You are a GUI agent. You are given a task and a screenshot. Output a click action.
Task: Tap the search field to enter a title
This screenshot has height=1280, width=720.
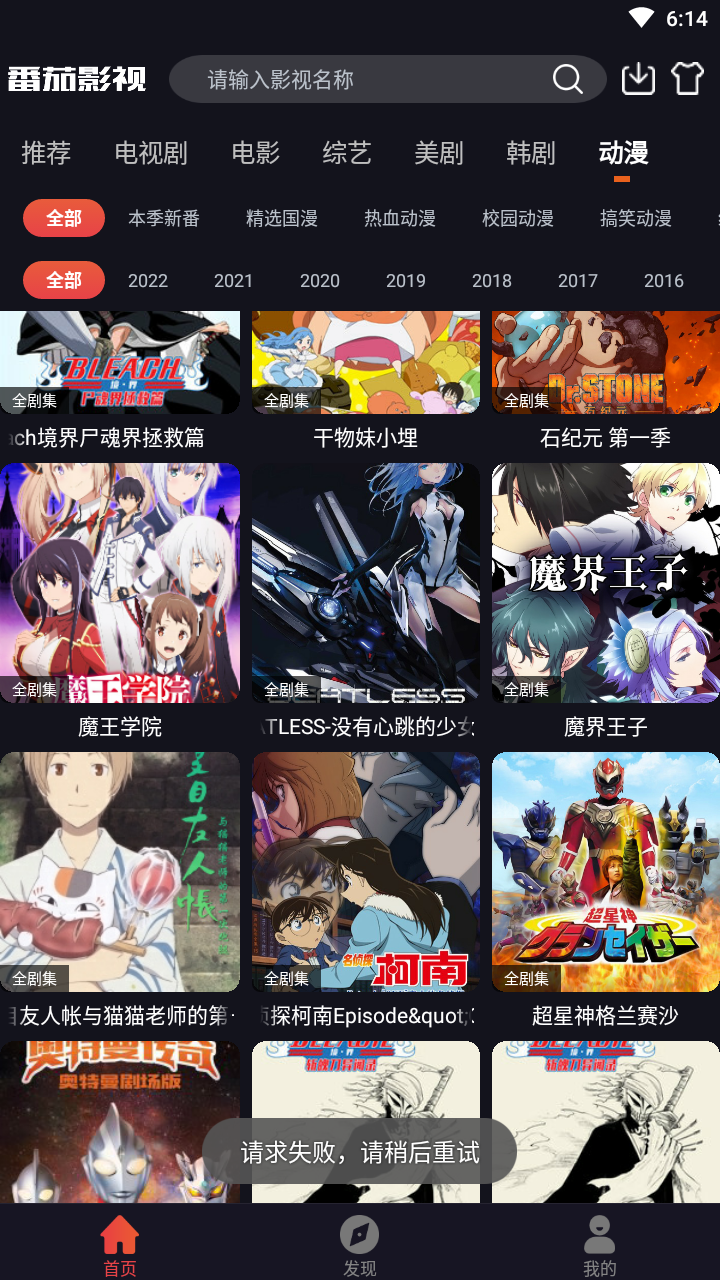coord(387,79)
